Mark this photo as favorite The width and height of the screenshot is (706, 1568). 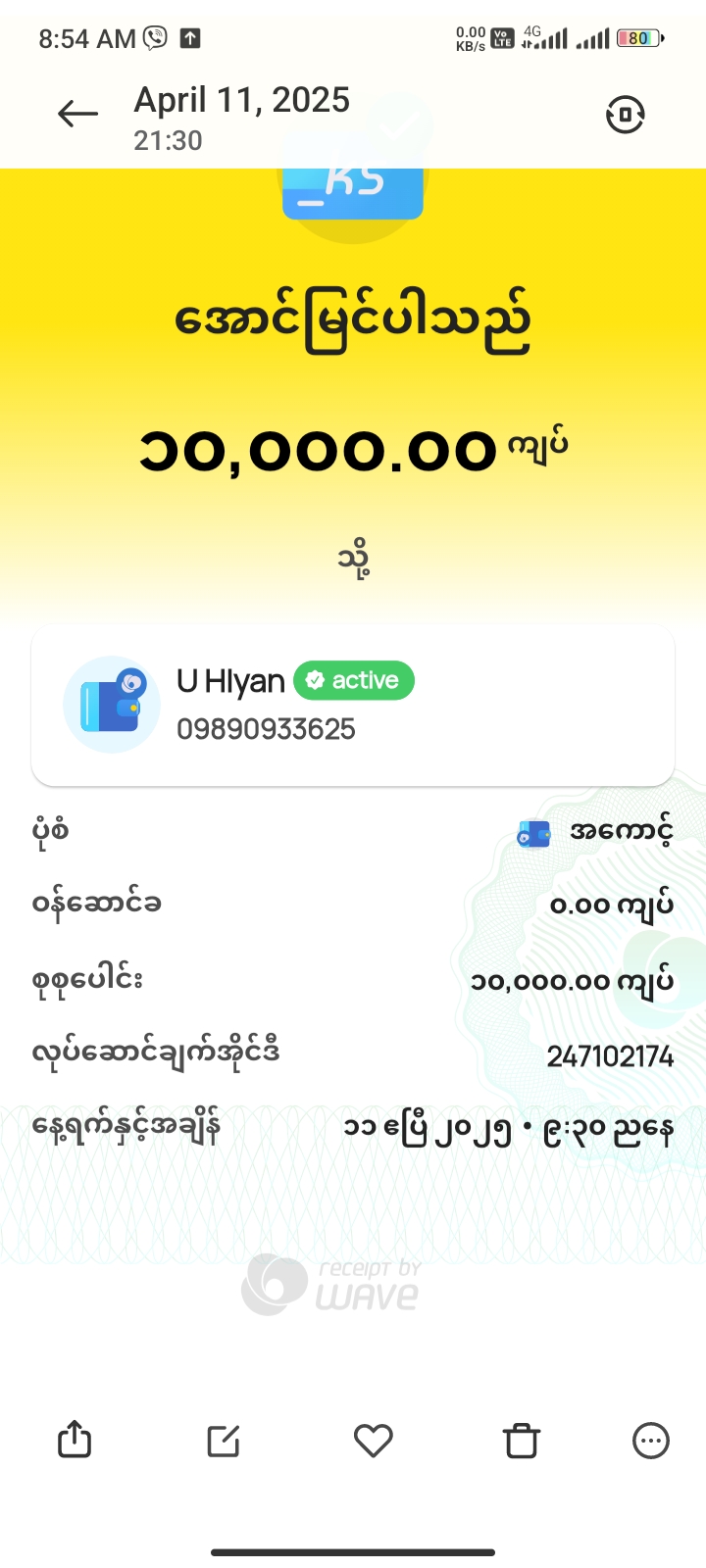pyautogui.click(x=373, y=1441)
